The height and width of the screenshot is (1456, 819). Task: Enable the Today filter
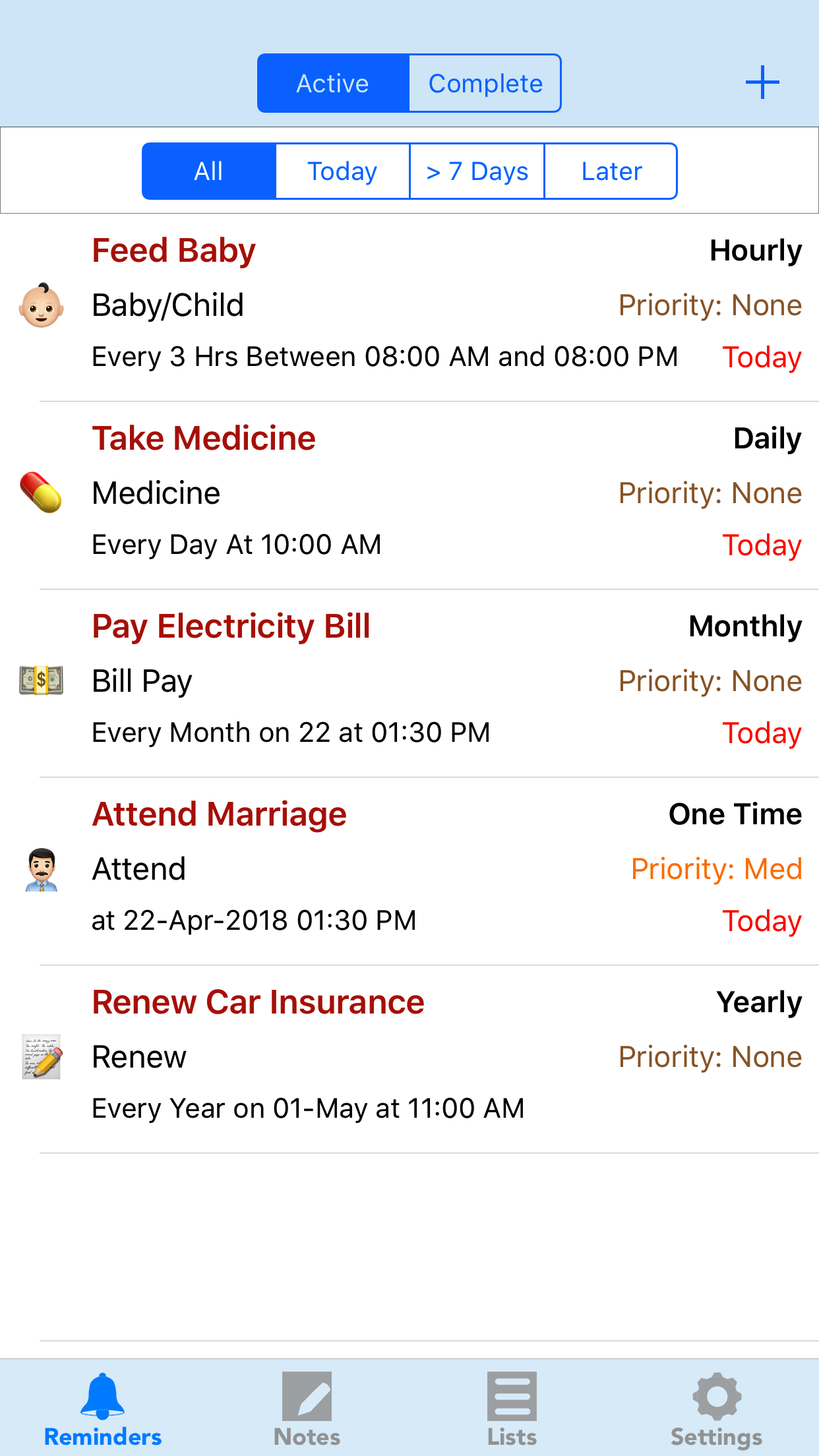click(x=342, y=171)
